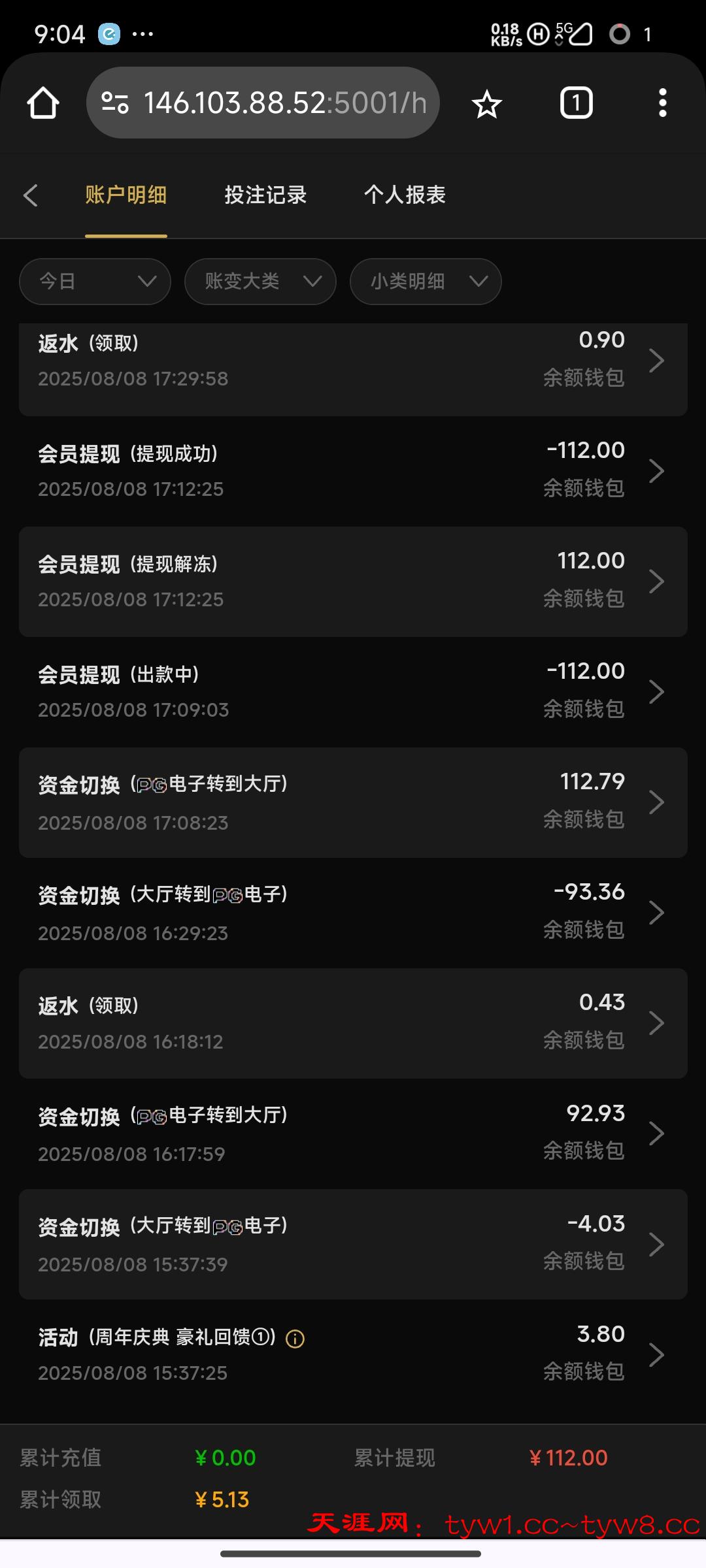Open the 会员提现 出款中 record
This screenshot has height=1568, width=706.
pos(353,692)
